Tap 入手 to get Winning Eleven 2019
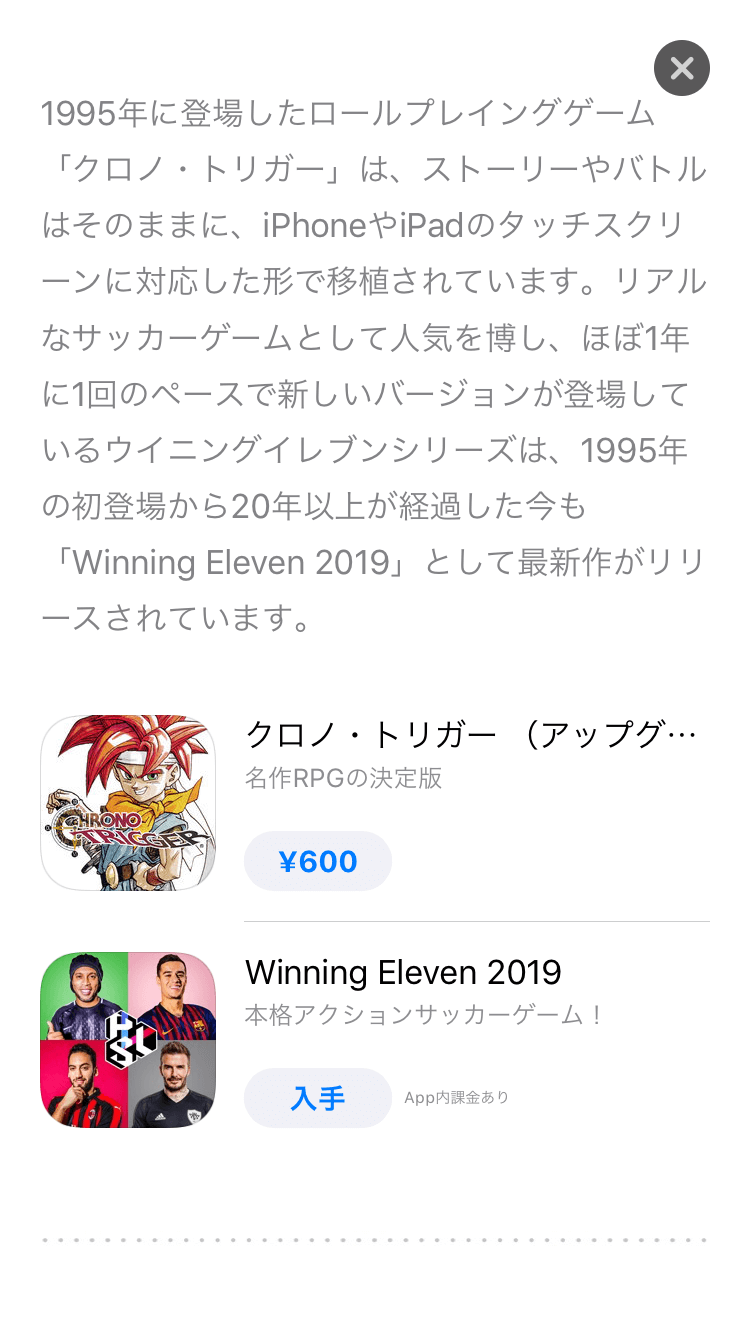750x1334 pixels. point(317,1098)
